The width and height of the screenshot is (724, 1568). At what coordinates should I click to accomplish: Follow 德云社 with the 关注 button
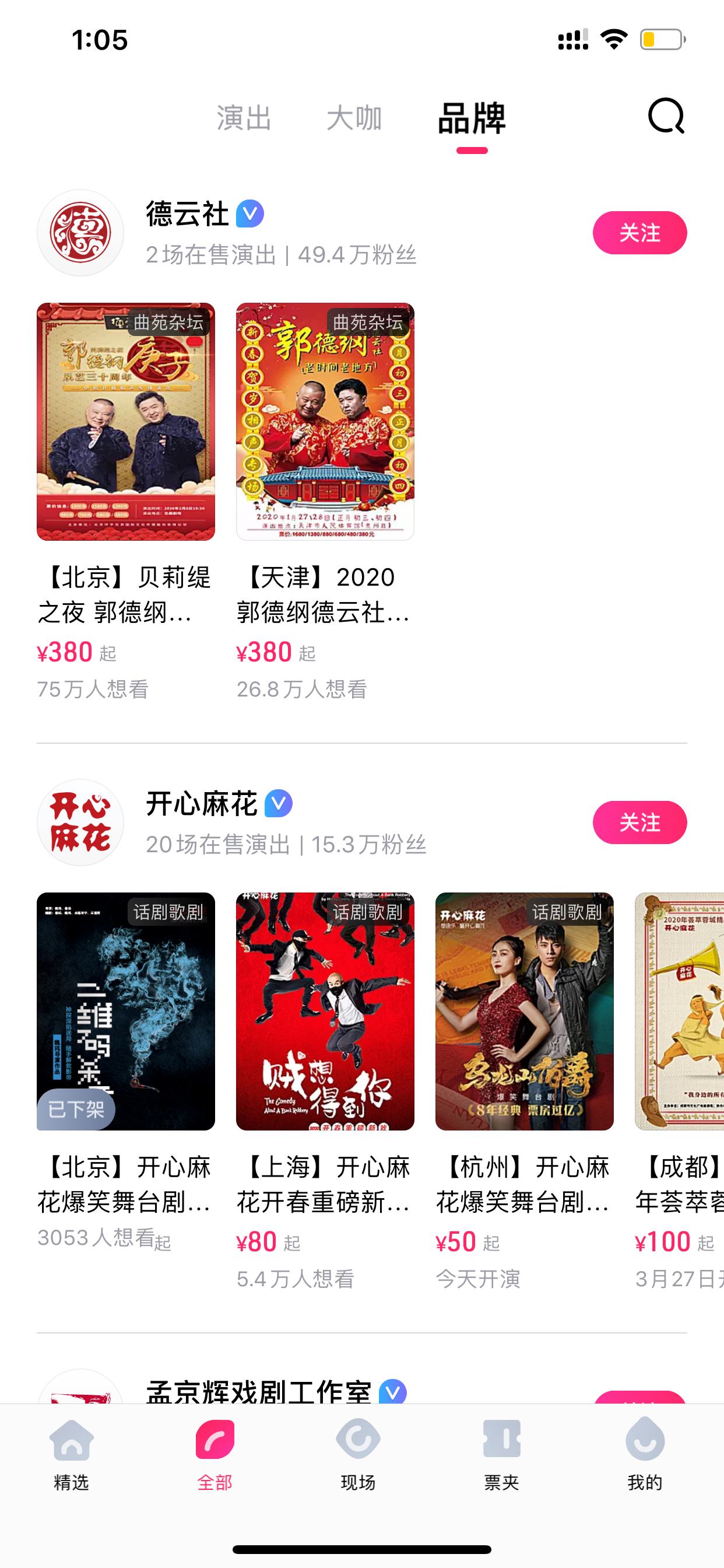(x=639, y=233)
